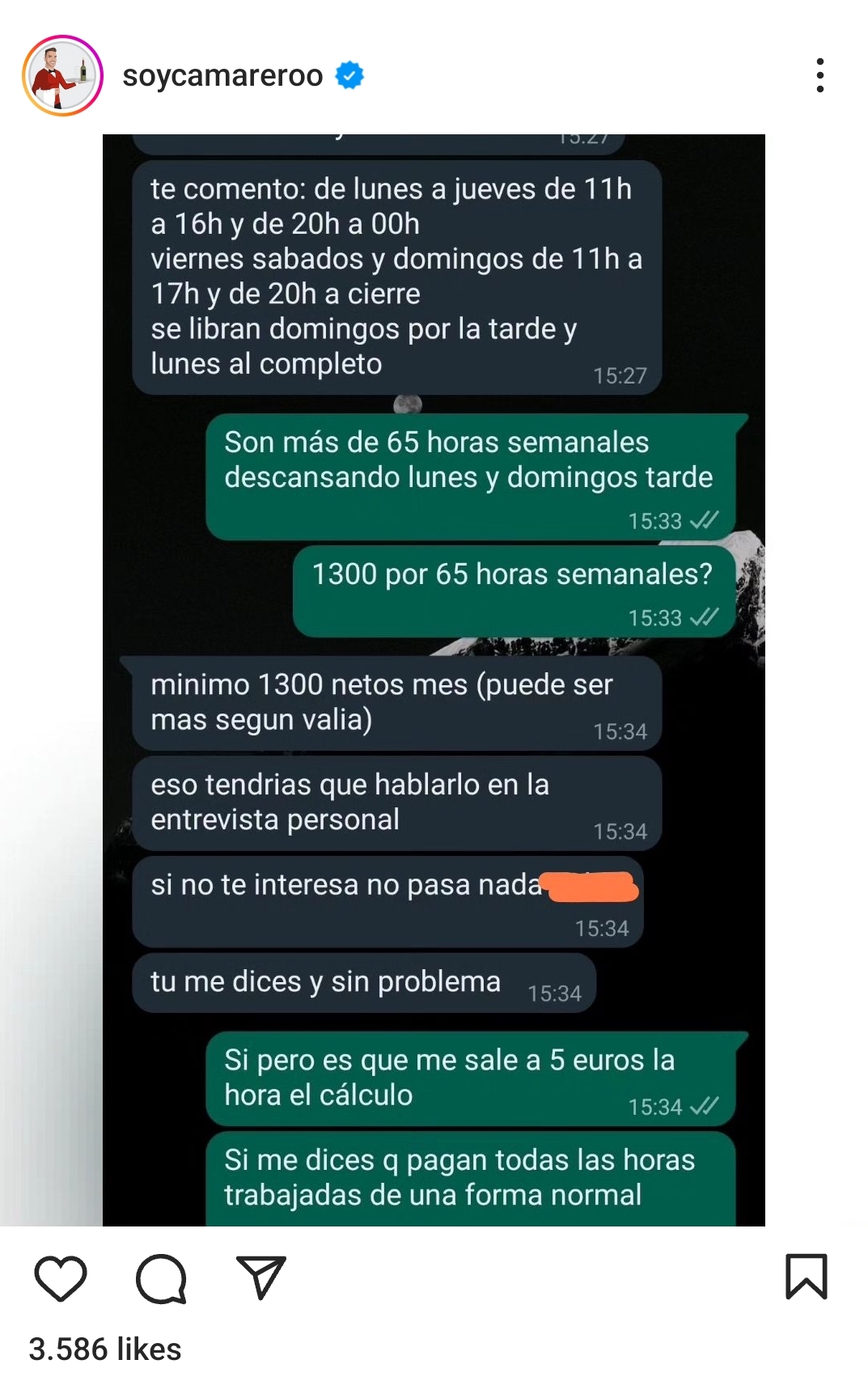View the 3.586 likes list
868x1381 pixels.
(105, 1349)
